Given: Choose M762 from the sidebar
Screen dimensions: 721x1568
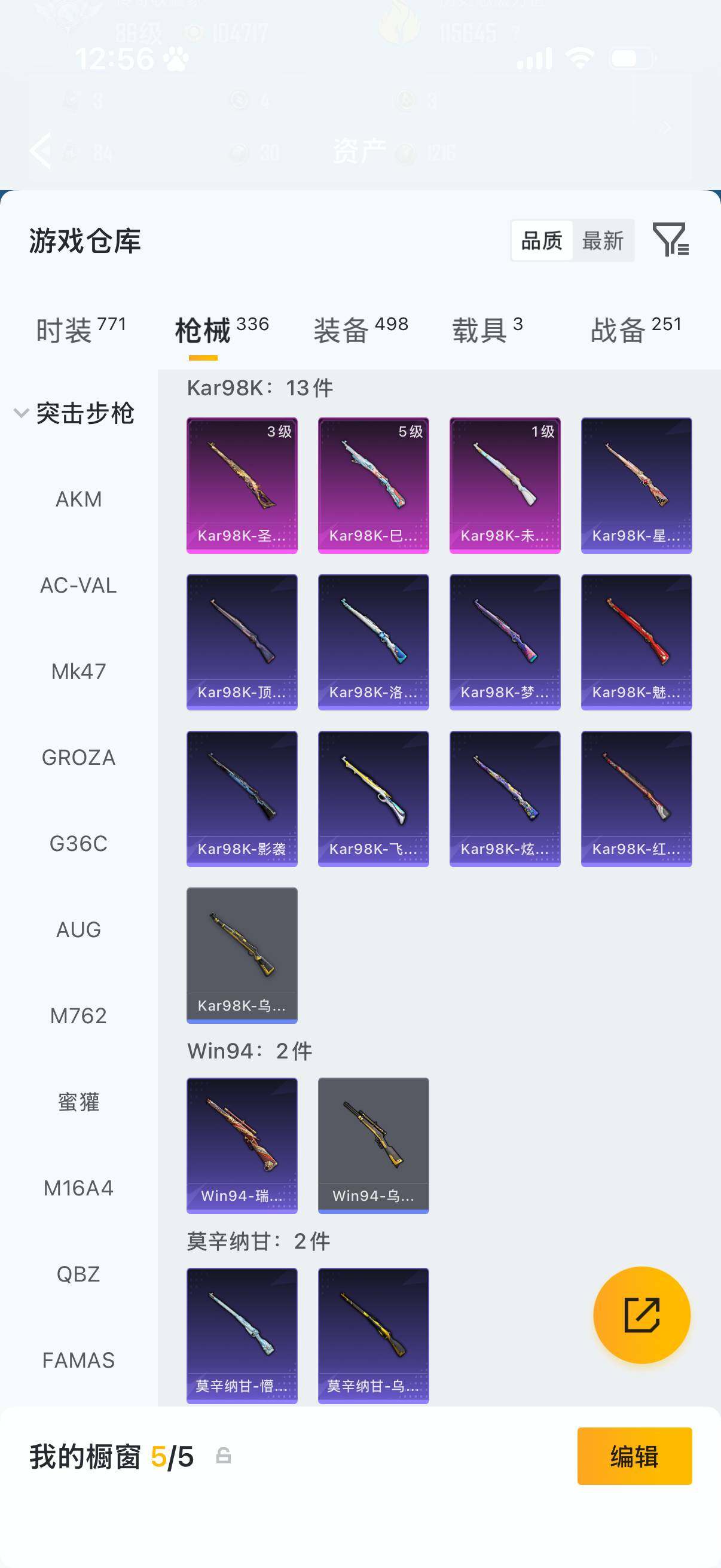Looking at the screenshot, I should pyautogui.click(x=78, y=1015).
